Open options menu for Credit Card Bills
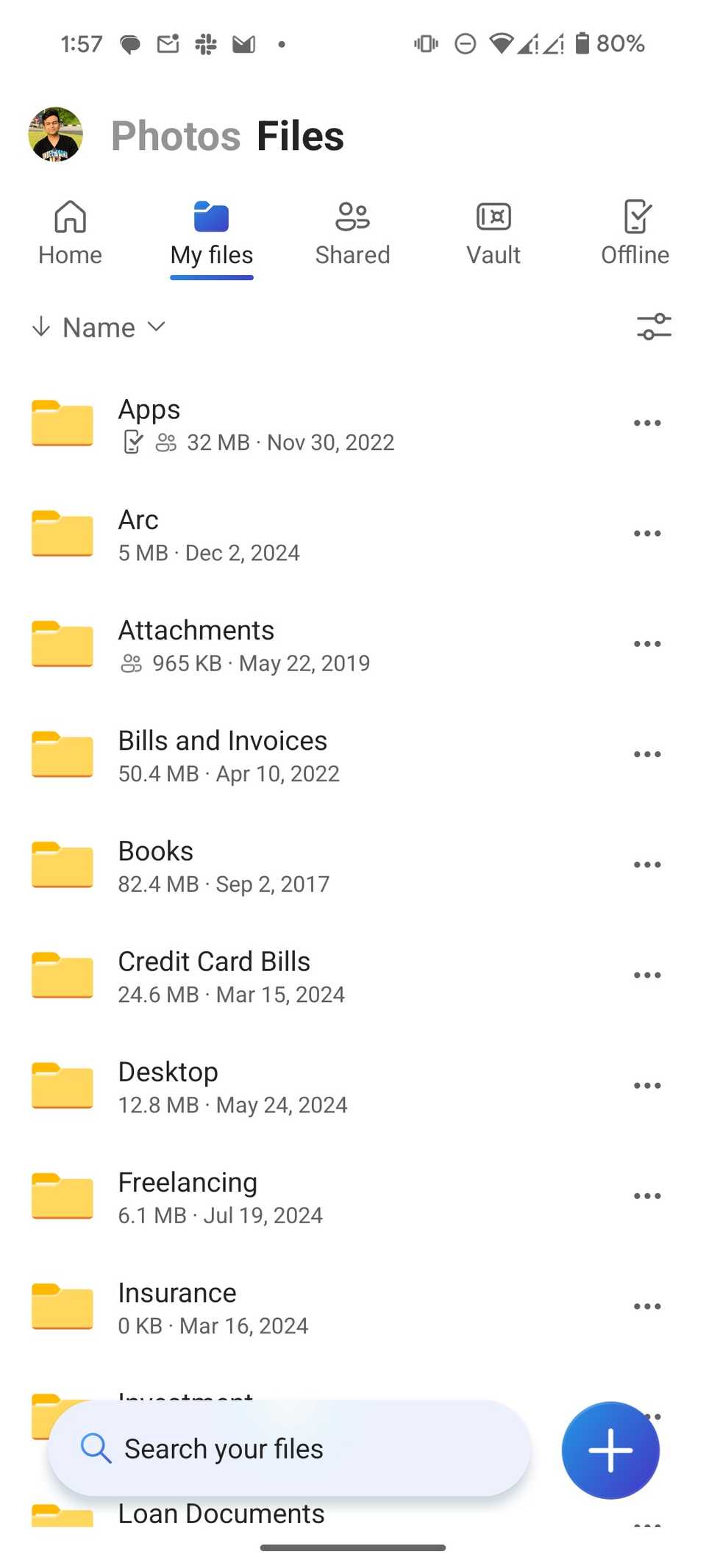 click(x=646, y=974)
